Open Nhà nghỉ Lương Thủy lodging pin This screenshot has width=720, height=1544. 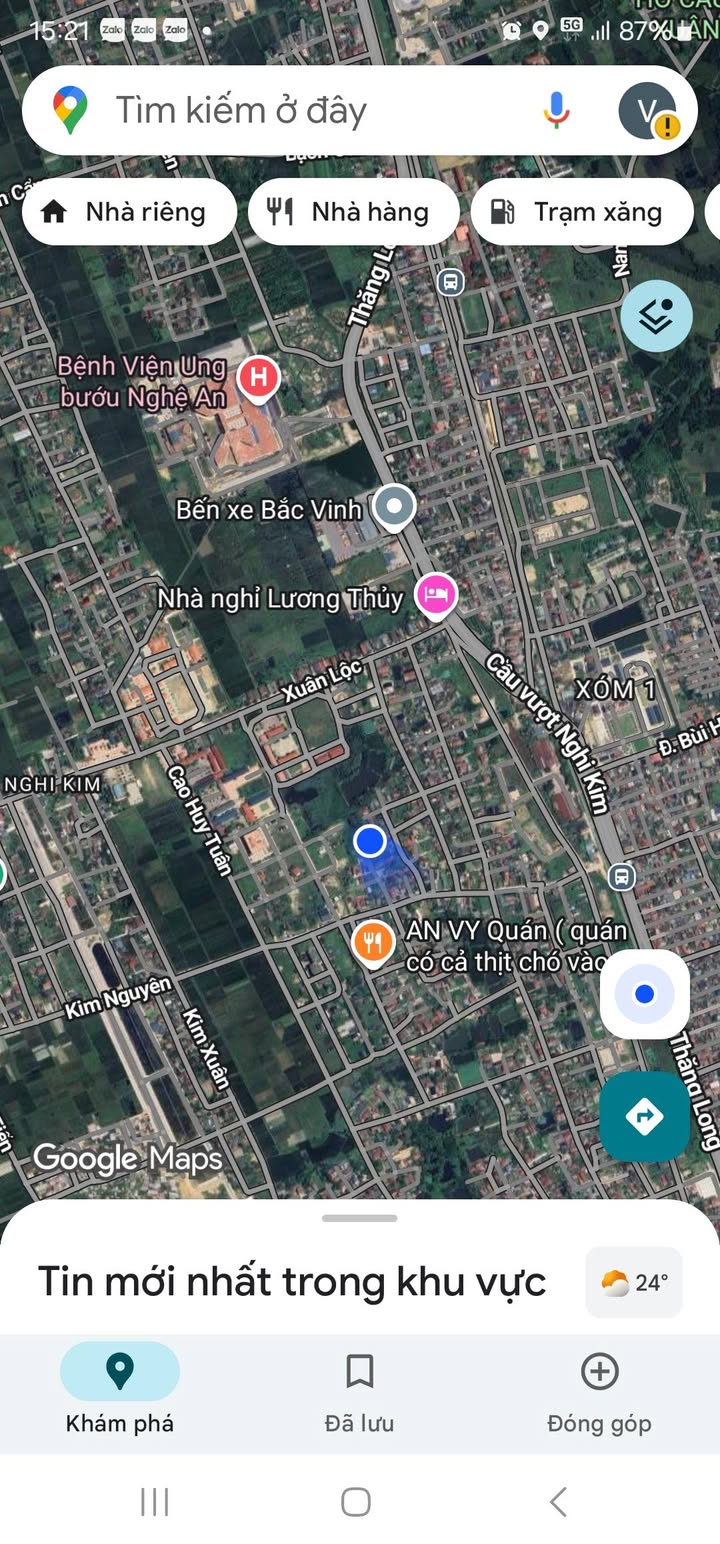click(435, 595)
